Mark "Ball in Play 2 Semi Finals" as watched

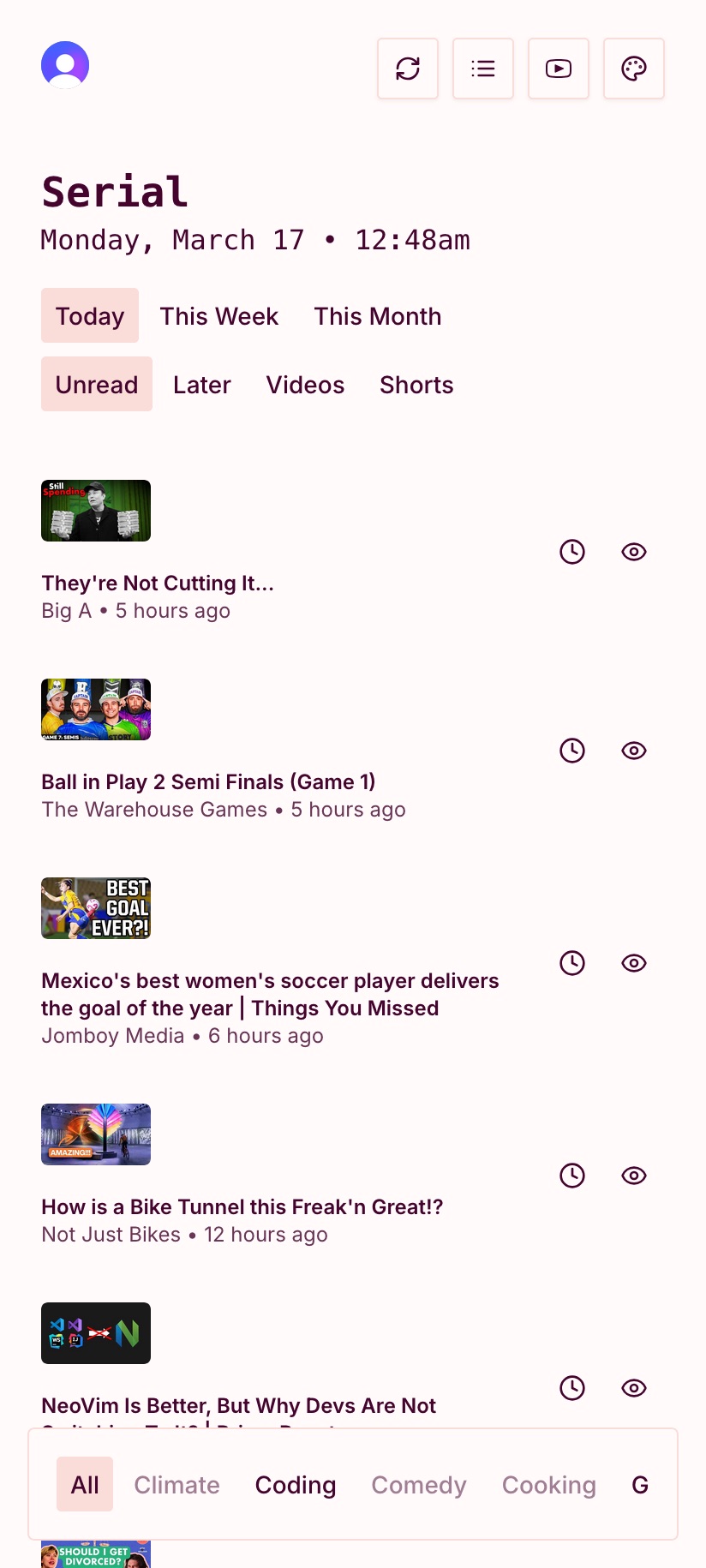pyautogui.click(x=634, y=751)
